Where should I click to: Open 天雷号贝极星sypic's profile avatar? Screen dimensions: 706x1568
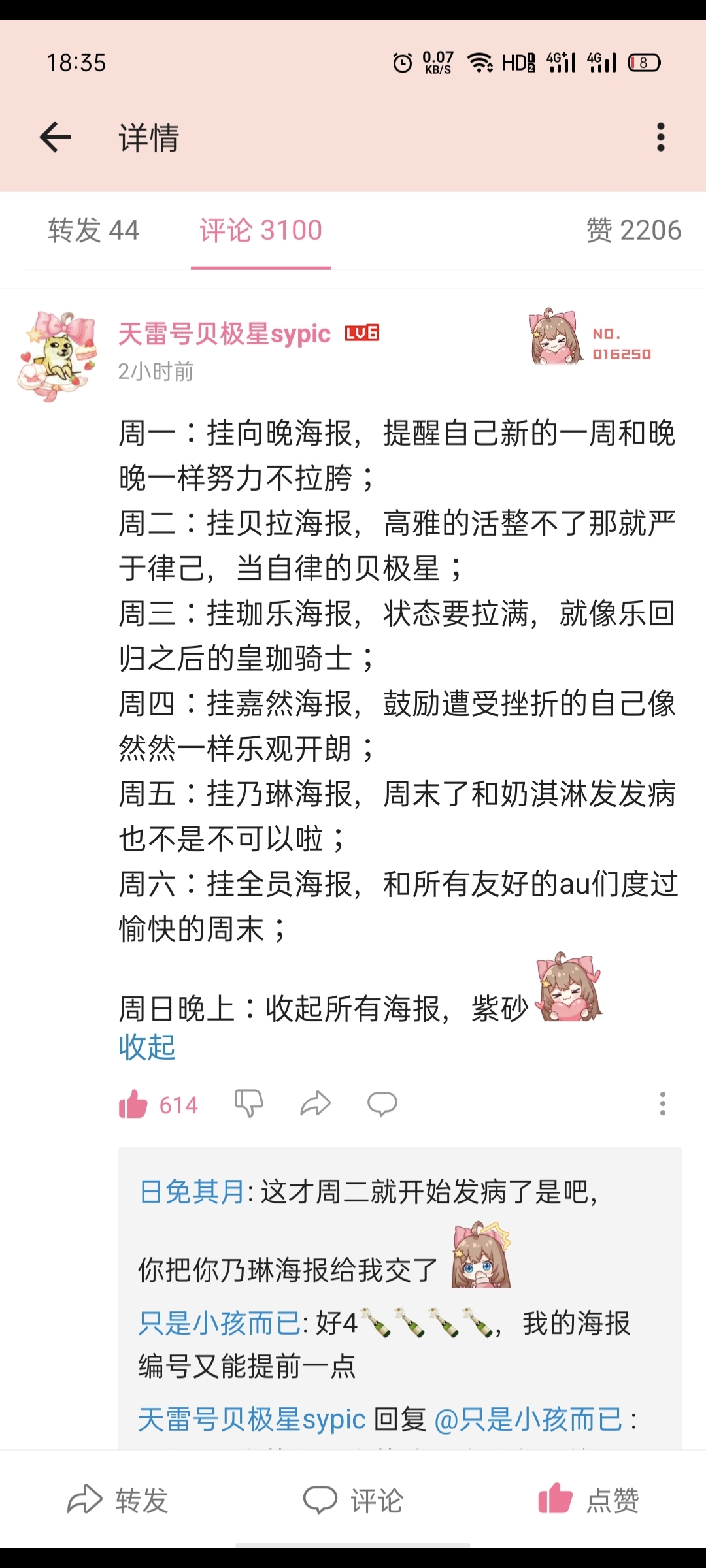58,355
